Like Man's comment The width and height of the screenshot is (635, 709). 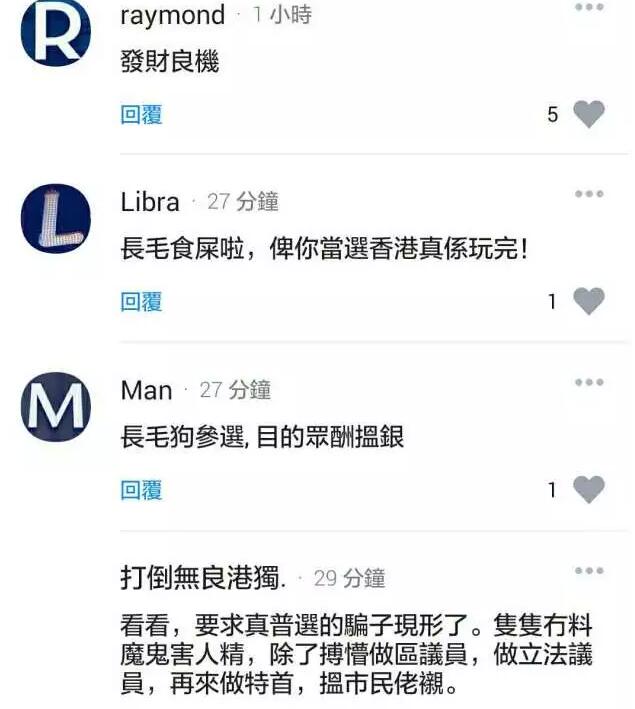589,490
